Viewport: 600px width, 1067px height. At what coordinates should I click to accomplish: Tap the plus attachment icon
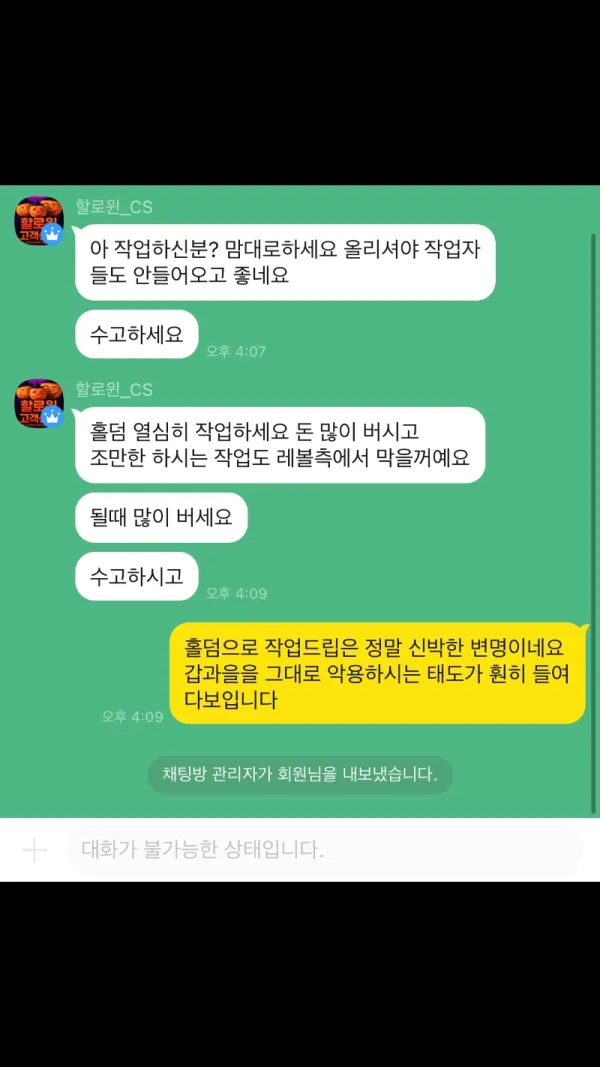[34, 851]
